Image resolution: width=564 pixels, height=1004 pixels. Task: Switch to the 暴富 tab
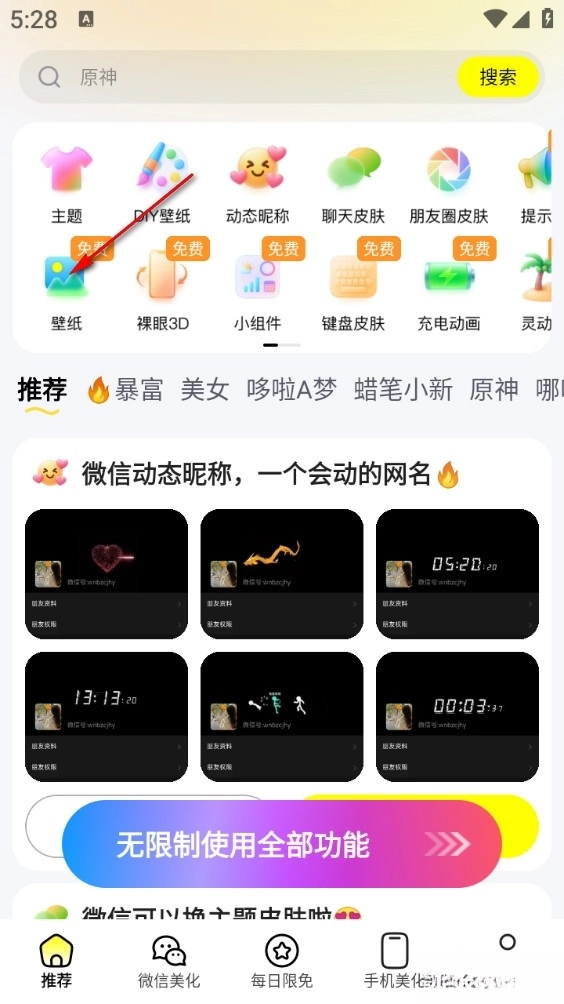point(125,389)
